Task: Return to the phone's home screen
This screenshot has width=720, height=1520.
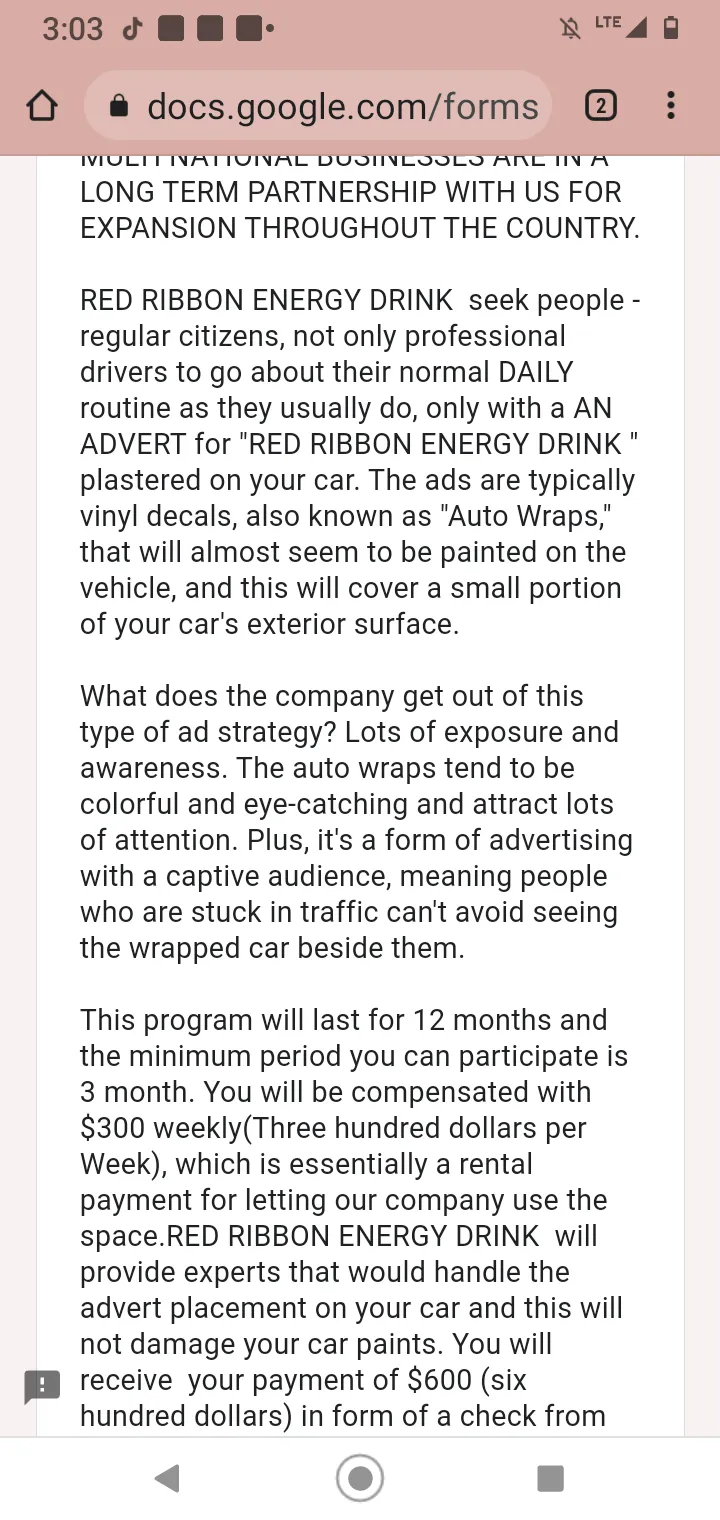Action: [360, 1478]
